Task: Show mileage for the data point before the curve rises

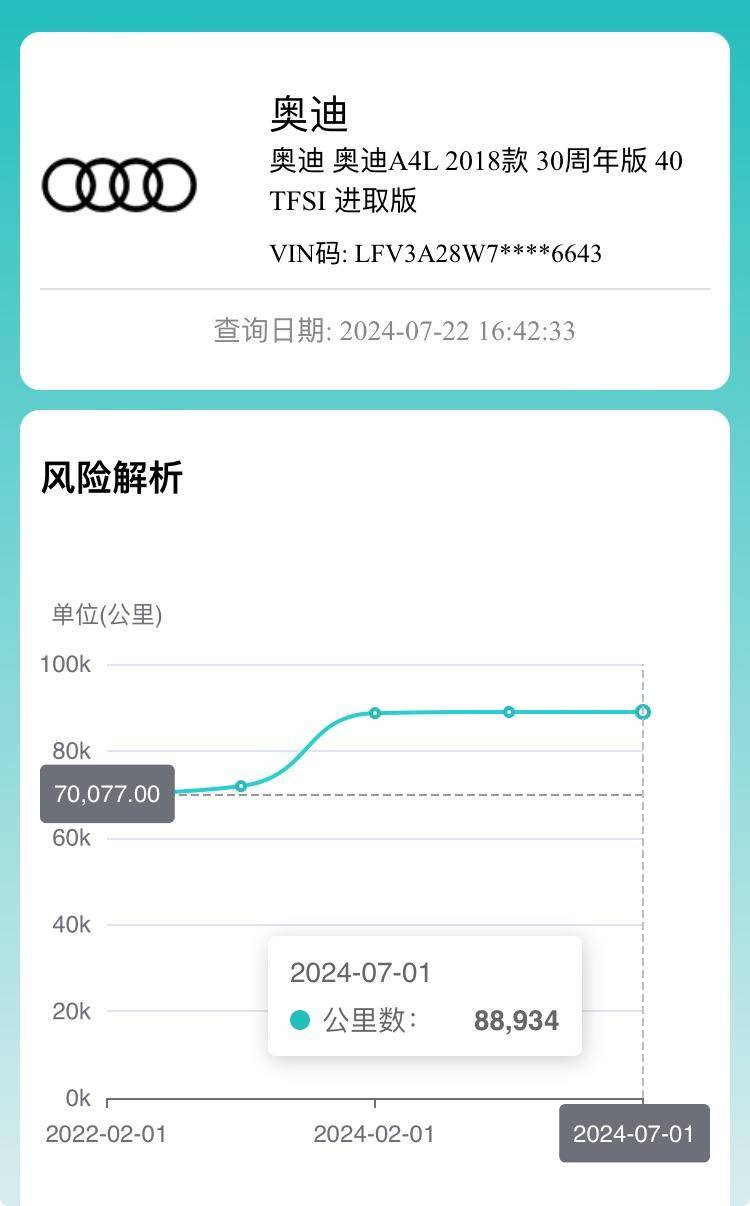Action: coord(241,786)
